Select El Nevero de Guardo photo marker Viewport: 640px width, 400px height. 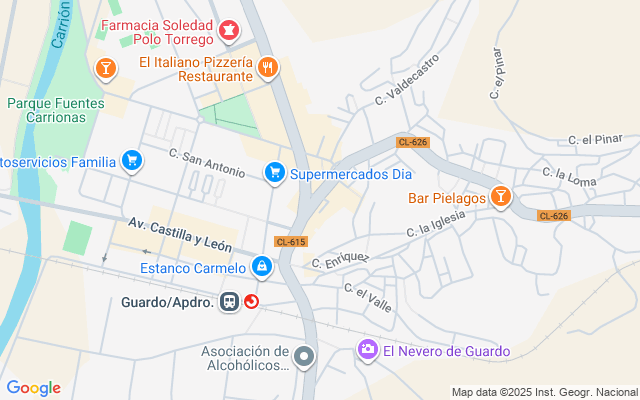[368, 350]
